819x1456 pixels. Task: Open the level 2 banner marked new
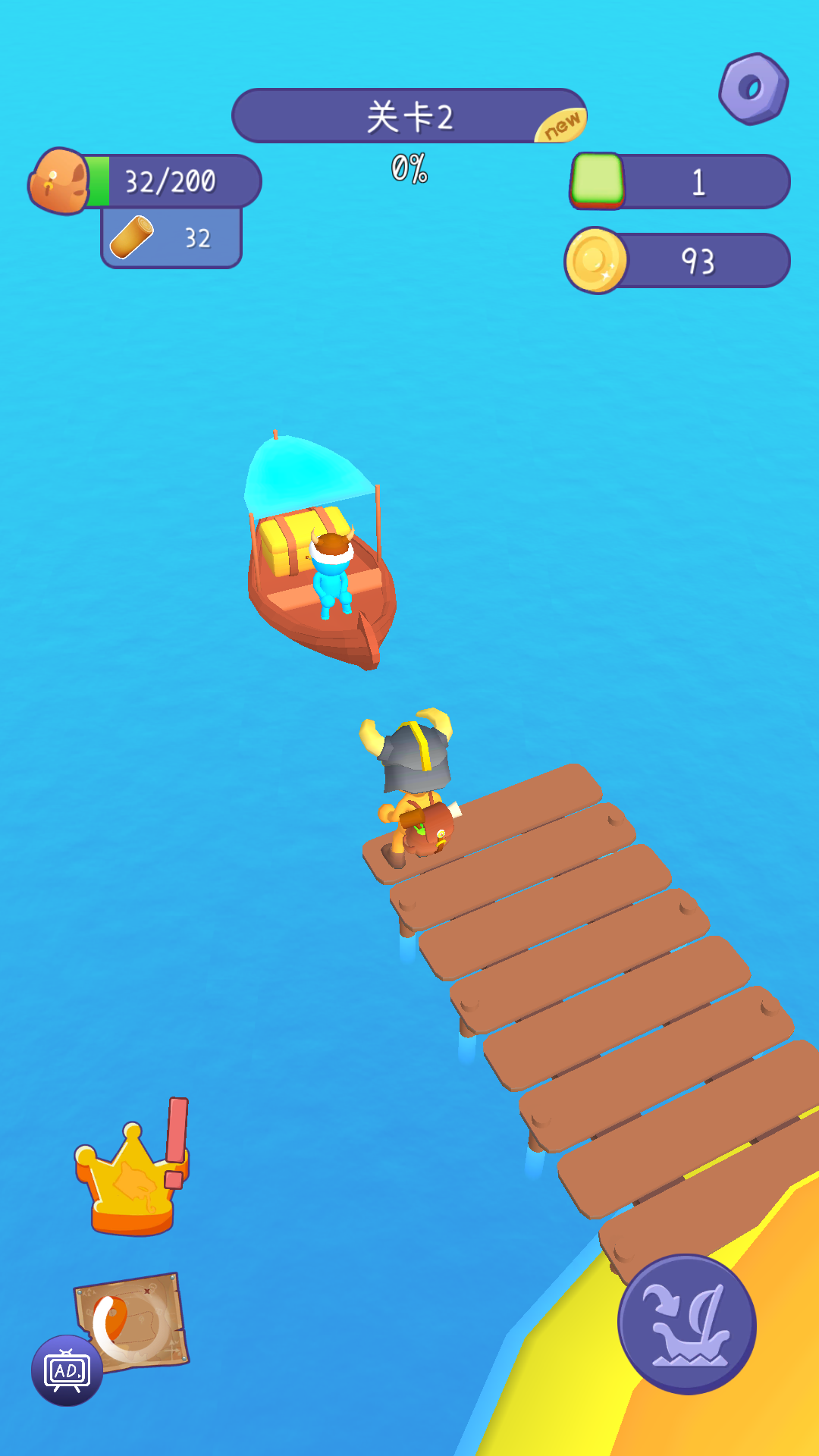[409, 116]
